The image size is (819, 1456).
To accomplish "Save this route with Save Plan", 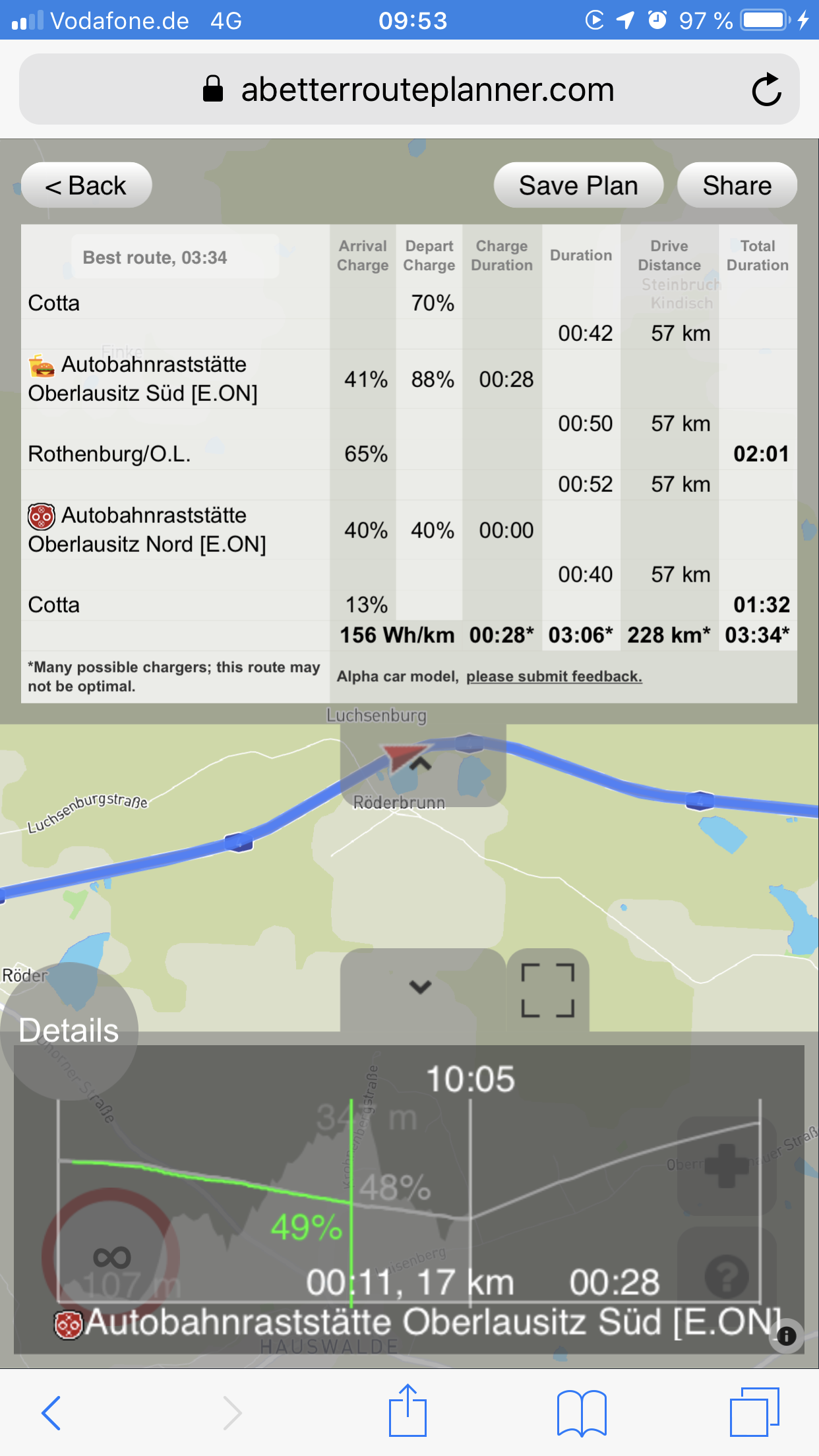I will (578, 185).
